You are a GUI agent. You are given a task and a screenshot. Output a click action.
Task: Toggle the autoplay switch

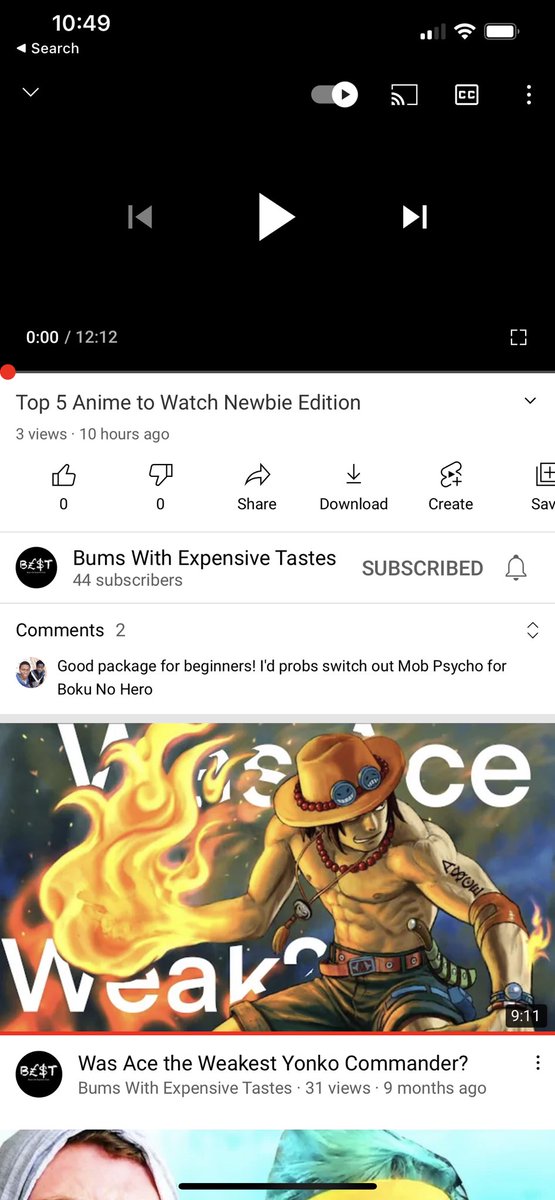click(x=334, y=94)
